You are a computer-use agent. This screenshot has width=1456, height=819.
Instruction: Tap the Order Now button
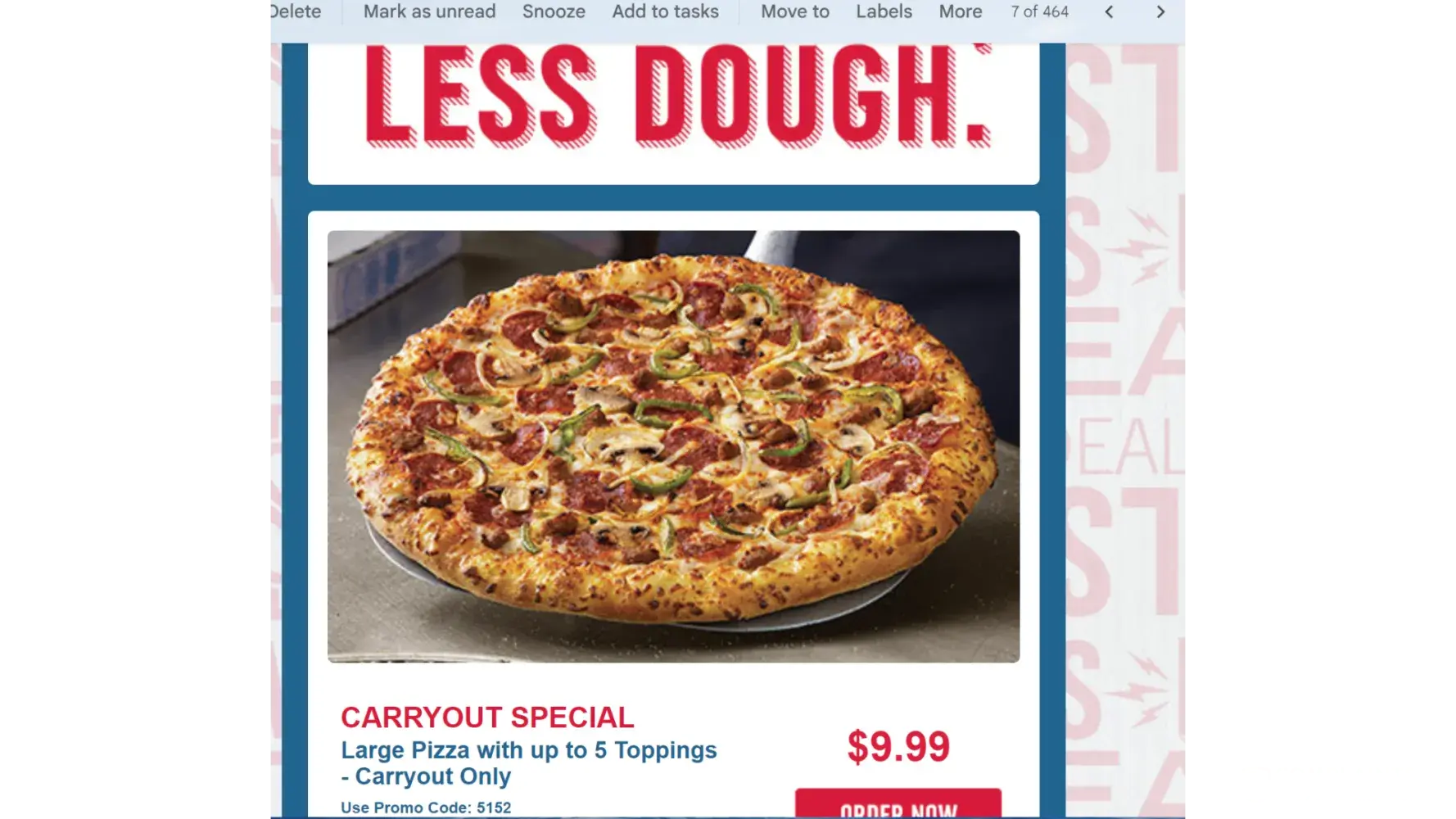[x=898, y=805]
